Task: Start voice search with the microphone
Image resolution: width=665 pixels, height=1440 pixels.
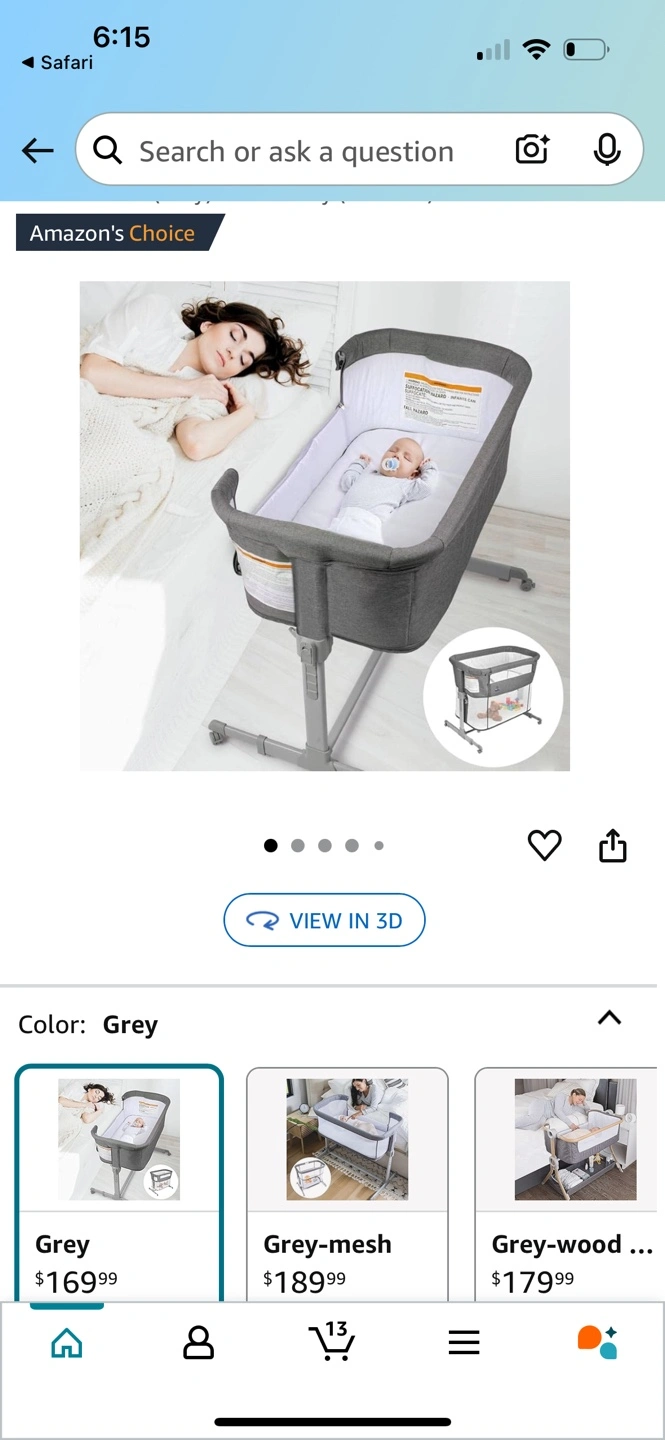Action: [x=606, y=150]
